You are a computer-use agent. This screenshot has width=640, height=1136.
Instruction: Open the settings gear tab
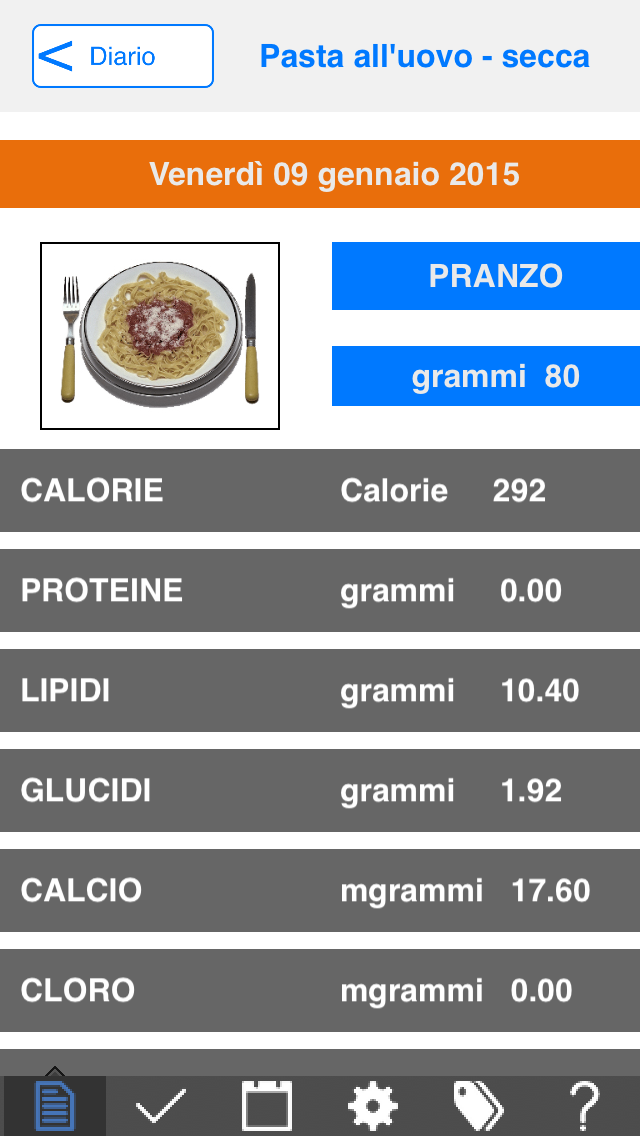pos(373,1106)
